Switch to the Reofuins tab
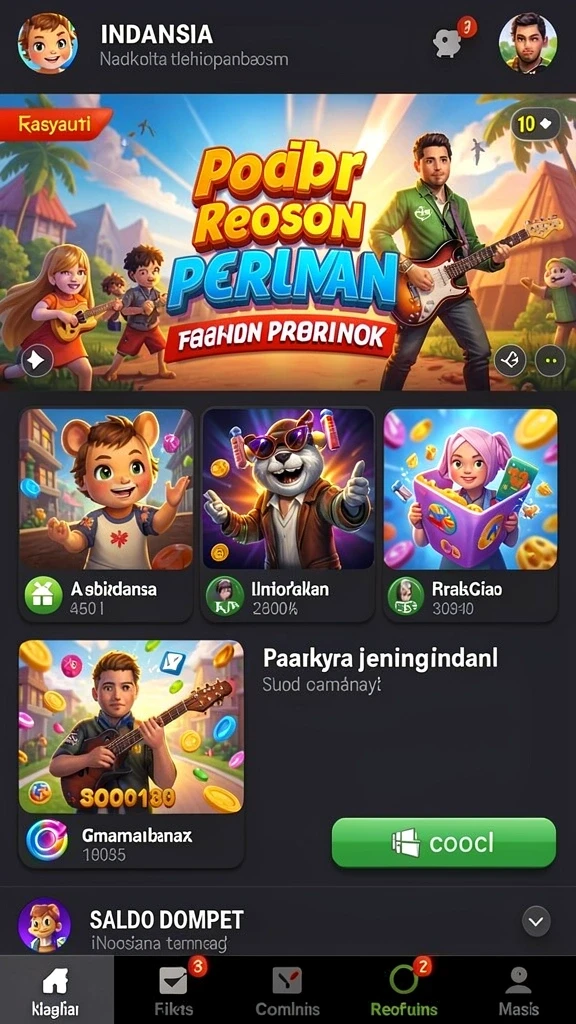Viewport: 576px width, 1024px height. point(404,991)
